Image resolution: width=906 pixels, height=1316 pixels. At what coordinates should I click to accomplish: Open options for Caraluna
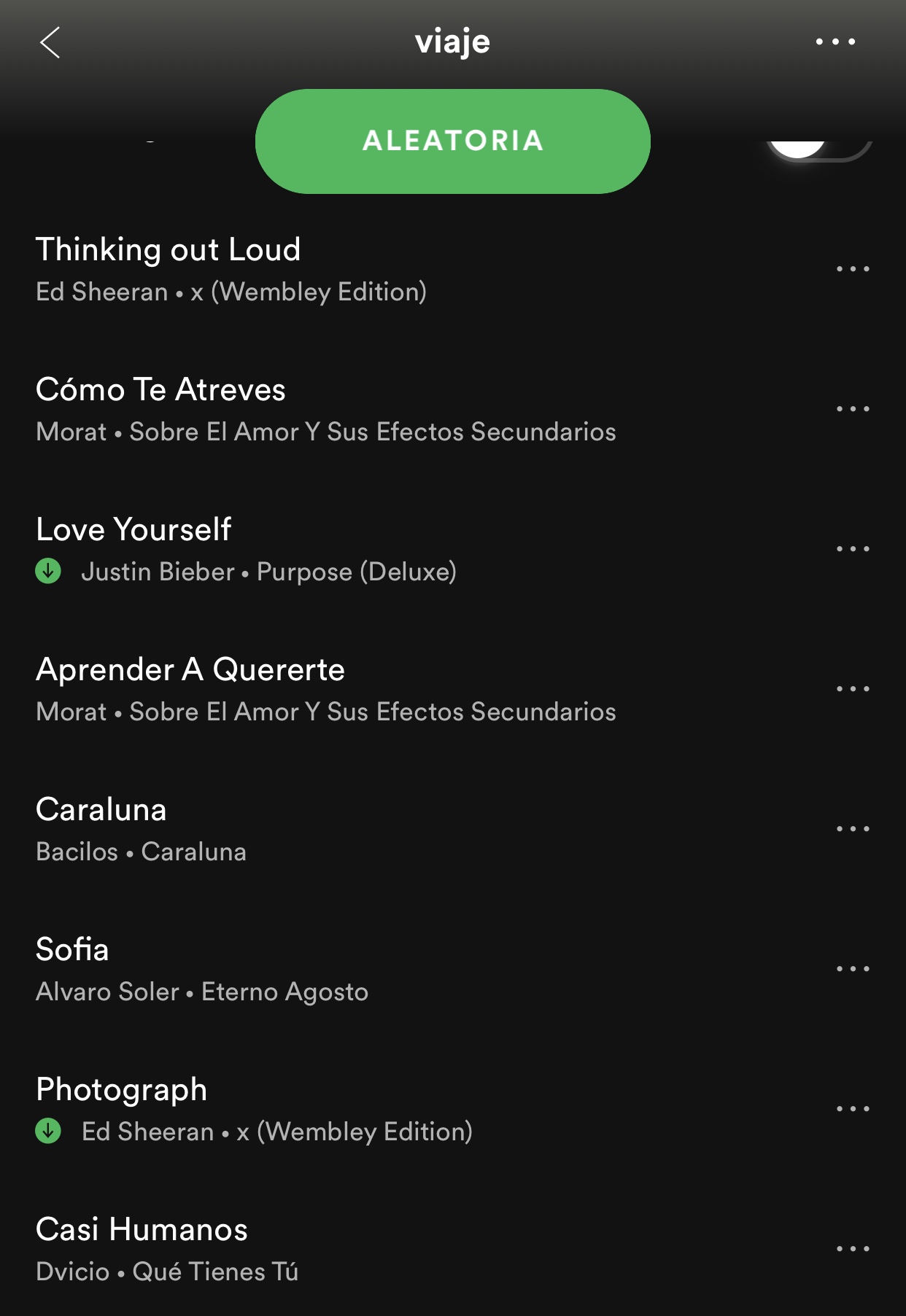pos(852,829)
